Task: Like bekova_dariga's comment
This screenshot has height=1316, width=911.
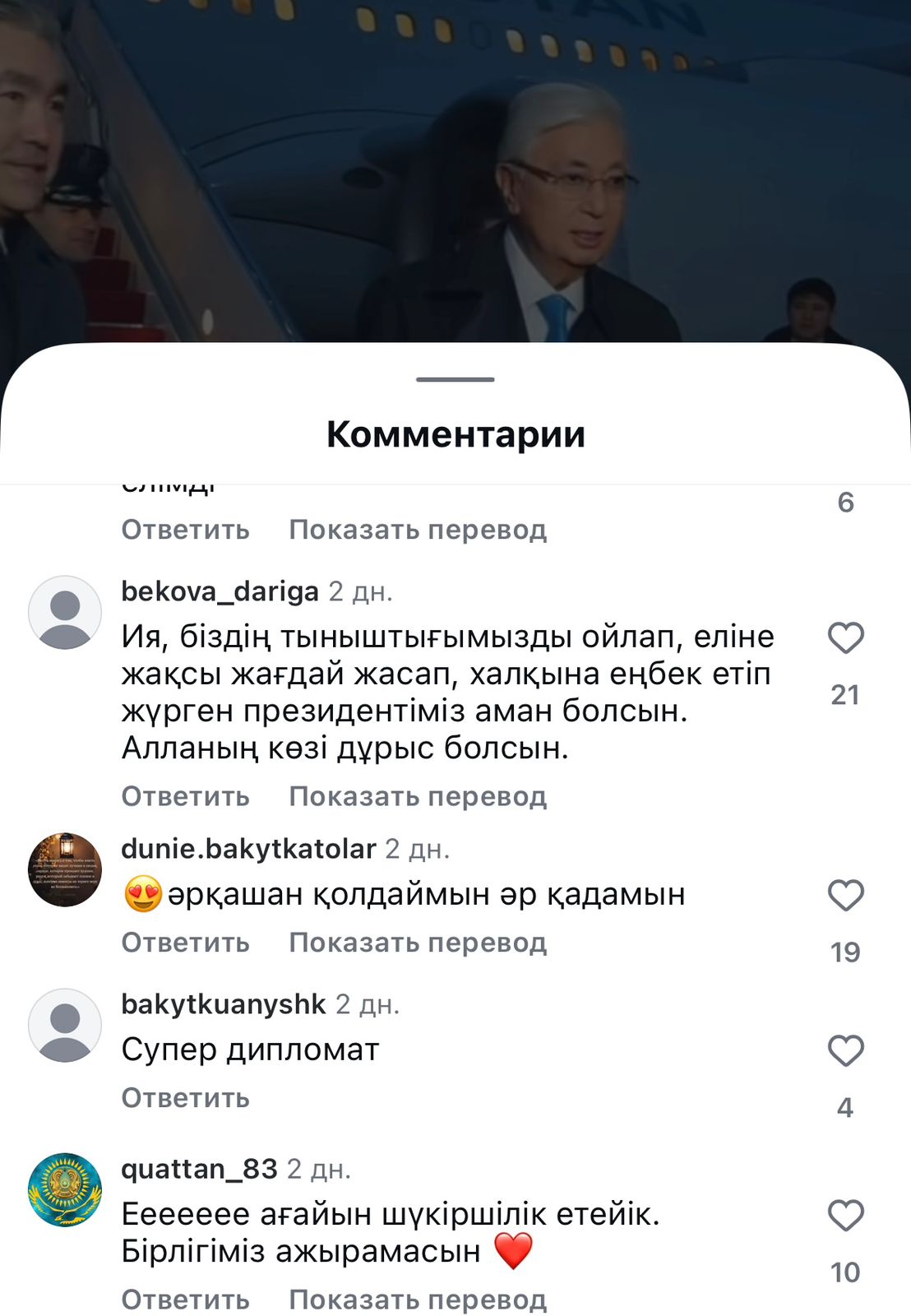Action: (845, 638)
